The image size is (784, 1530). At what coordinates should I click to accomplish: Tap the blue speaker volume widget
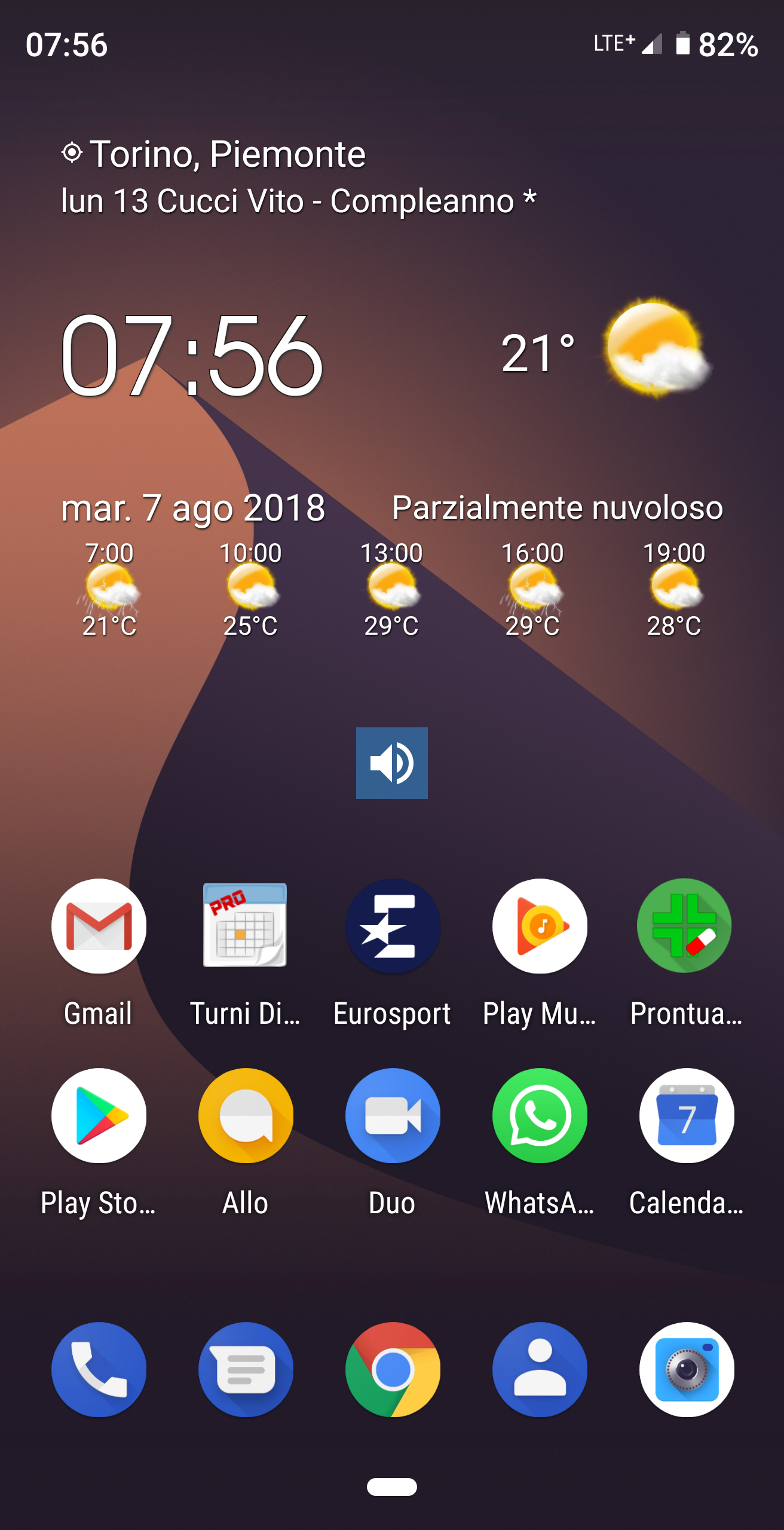pos(392,763)
